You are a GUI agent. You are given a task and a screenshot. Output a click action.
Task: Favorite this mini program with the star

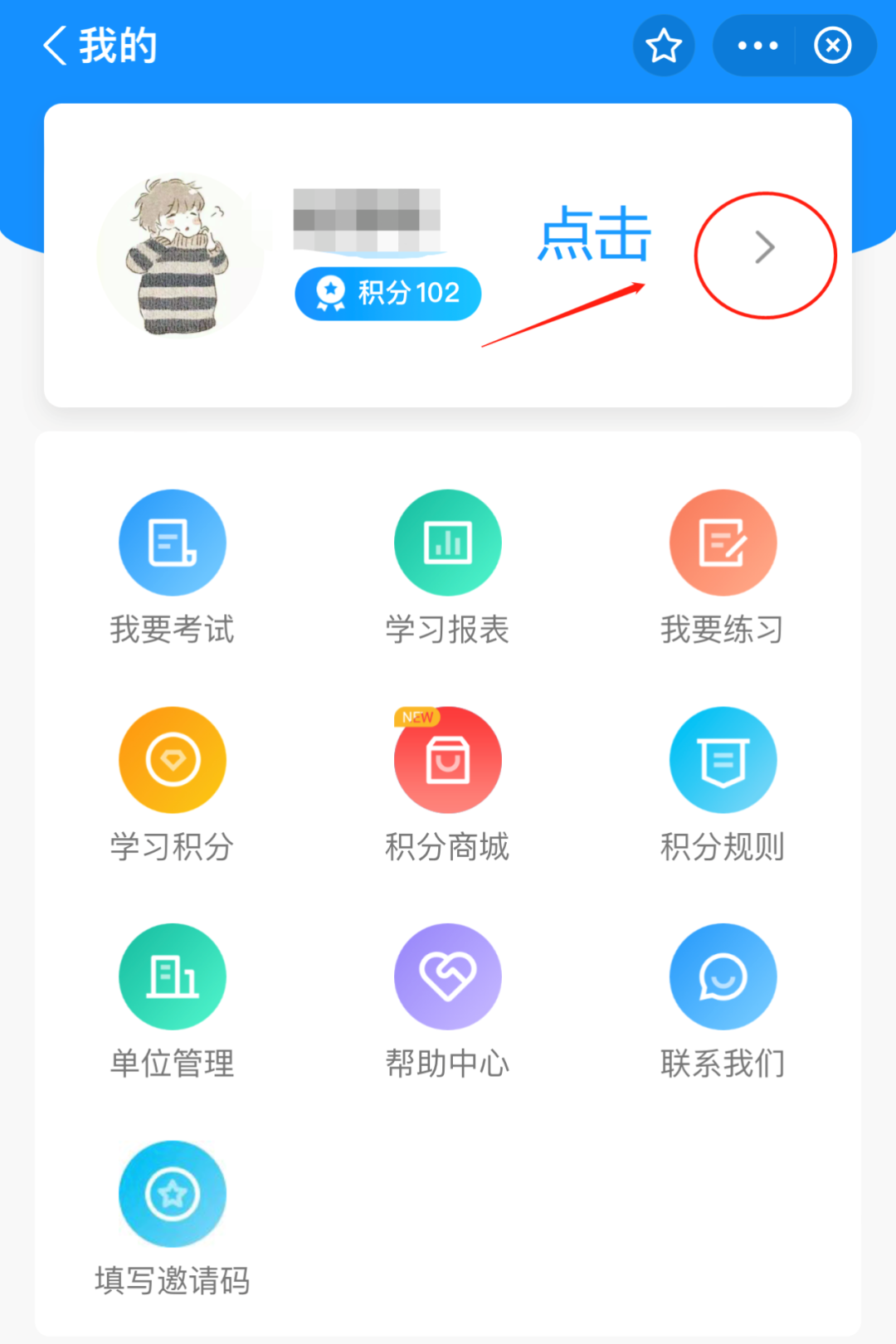coord(664,46)
